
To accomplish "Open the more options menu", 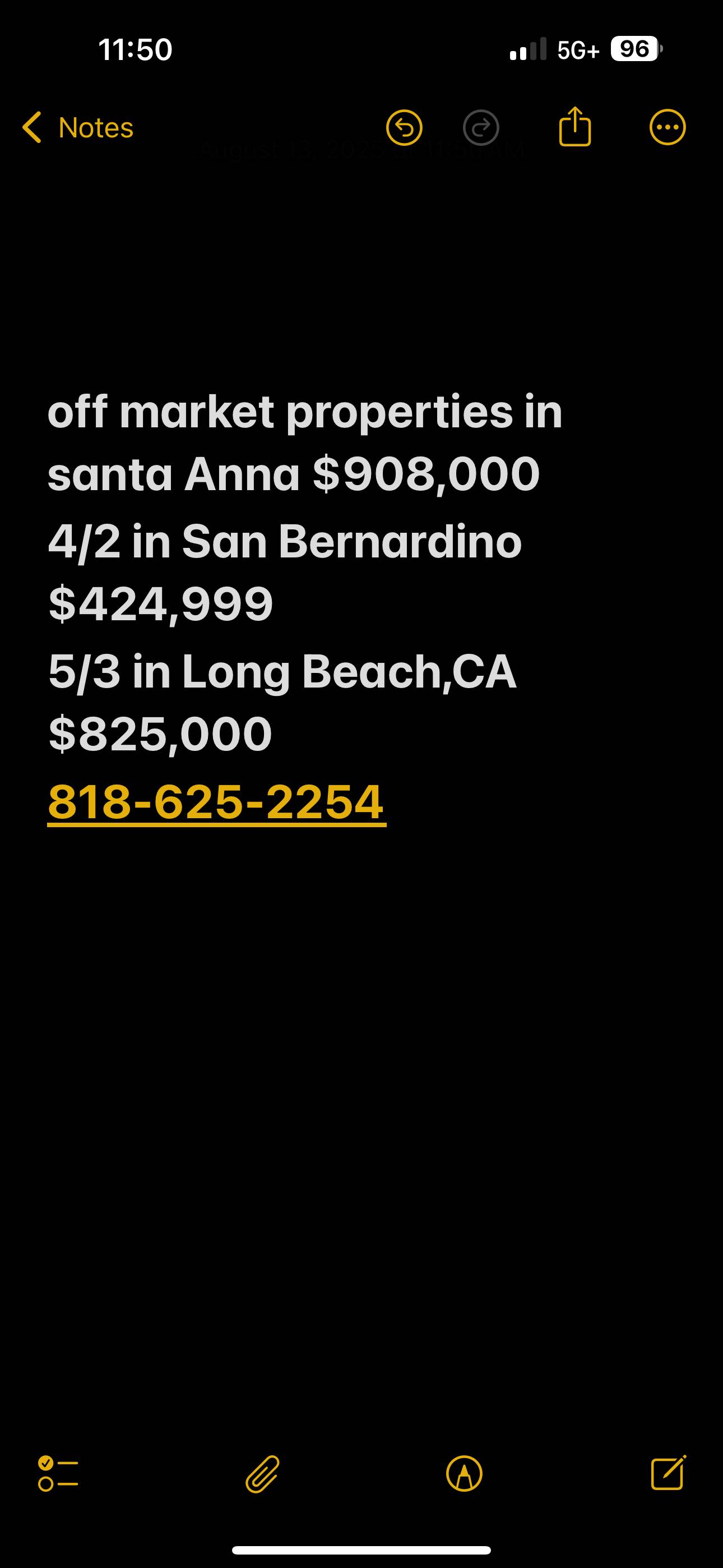I will (668, 127).
